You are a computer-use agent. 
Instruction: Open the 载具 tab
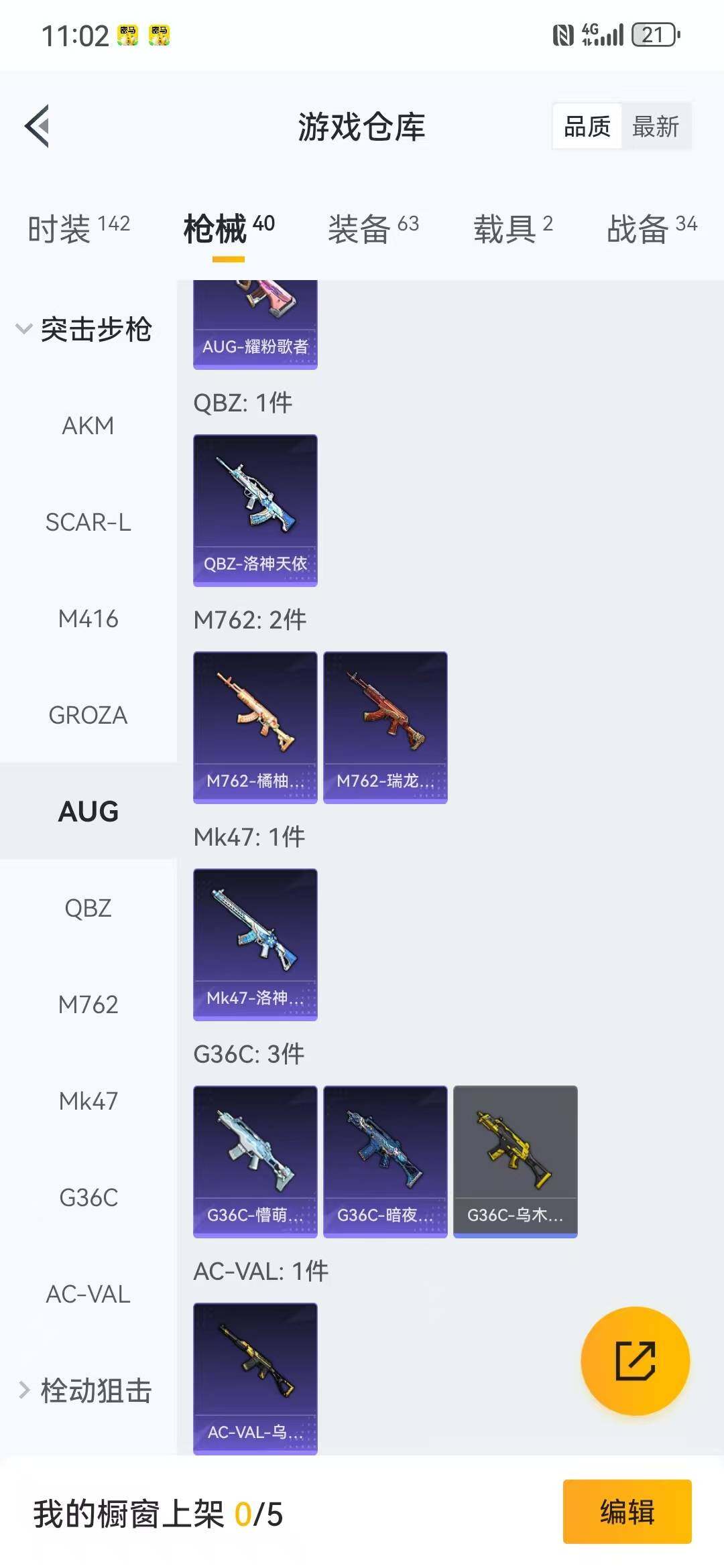513,229
